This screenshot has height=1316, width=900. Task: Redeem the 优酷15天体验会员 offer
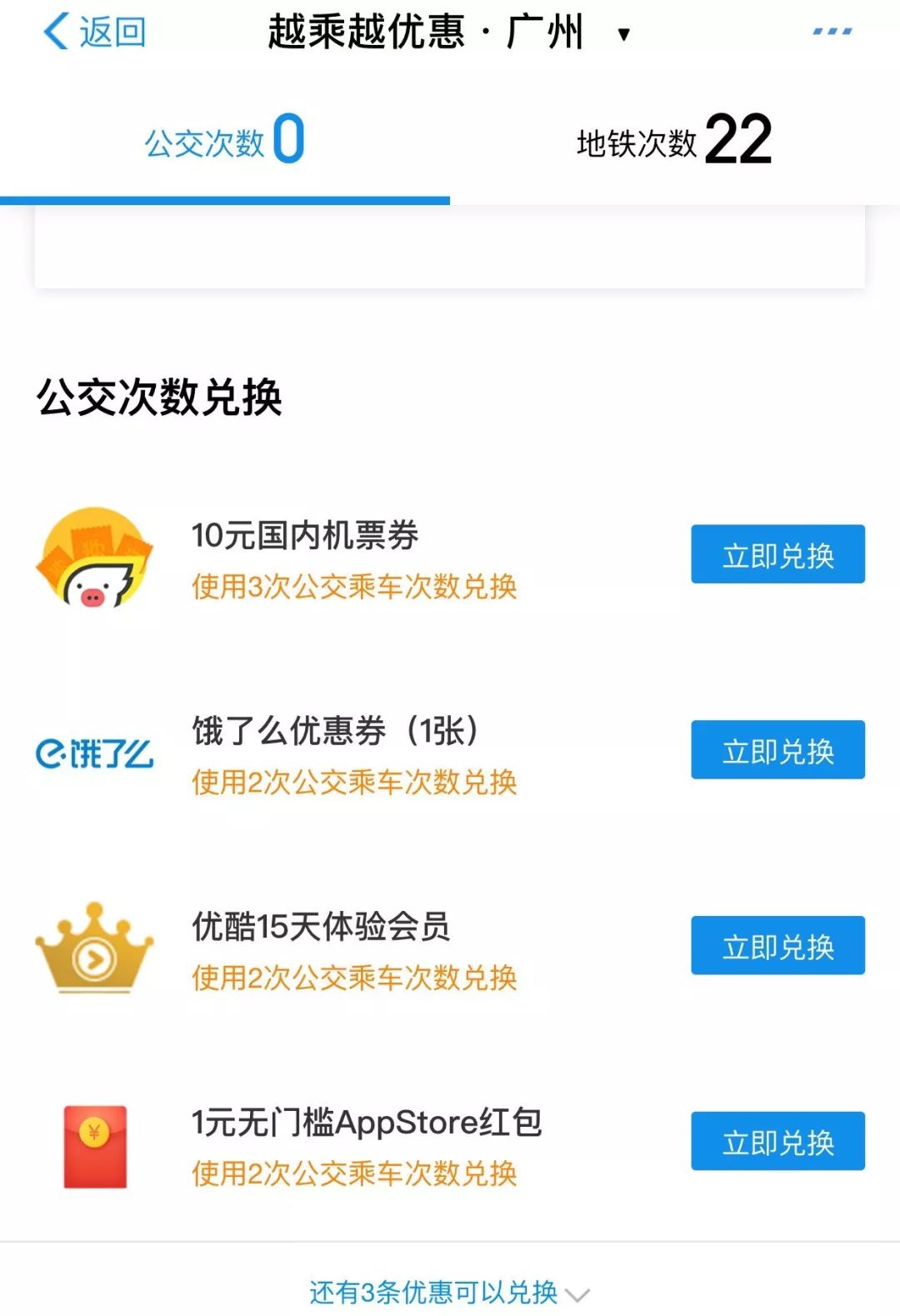coord(777,947)
